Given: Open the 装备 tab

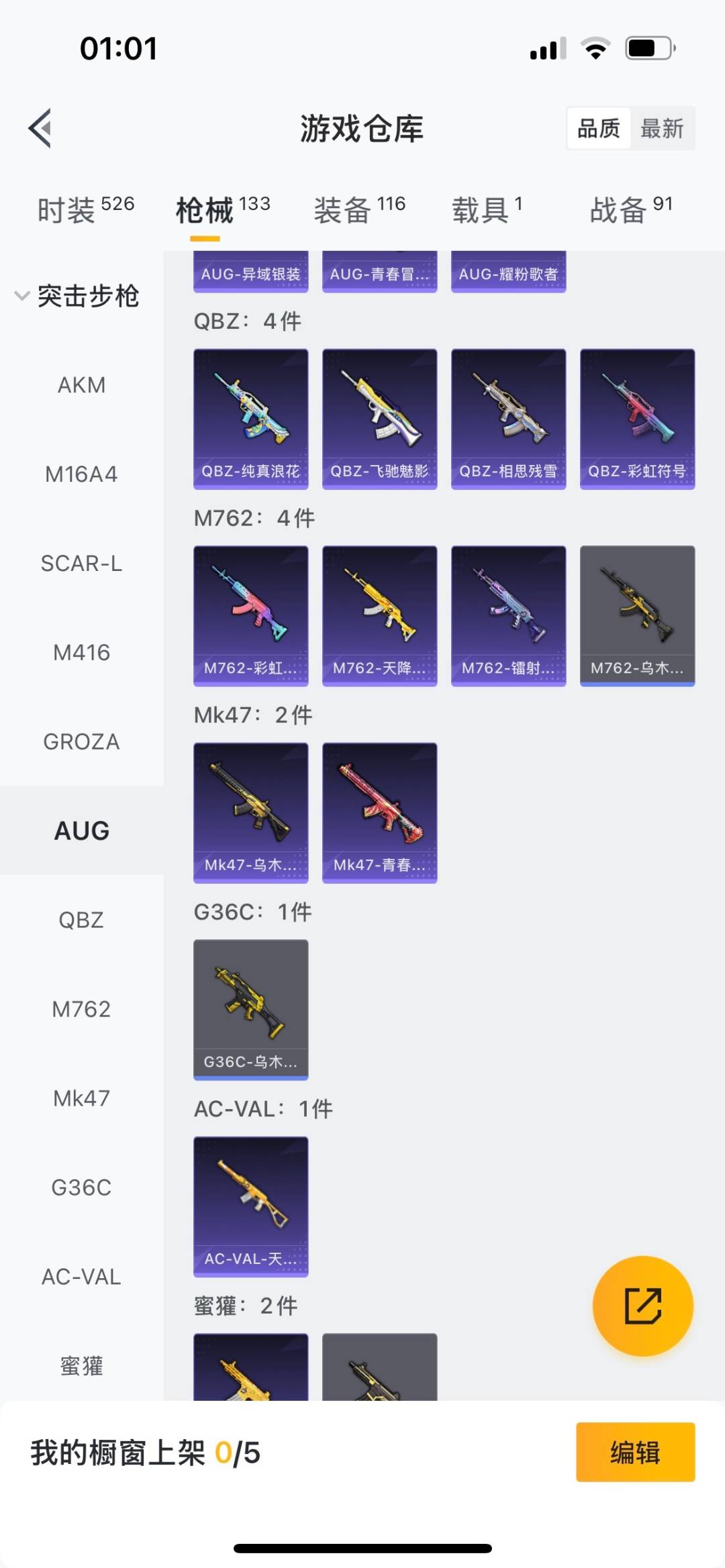Looking at the screenshot, I should [359, 210].
